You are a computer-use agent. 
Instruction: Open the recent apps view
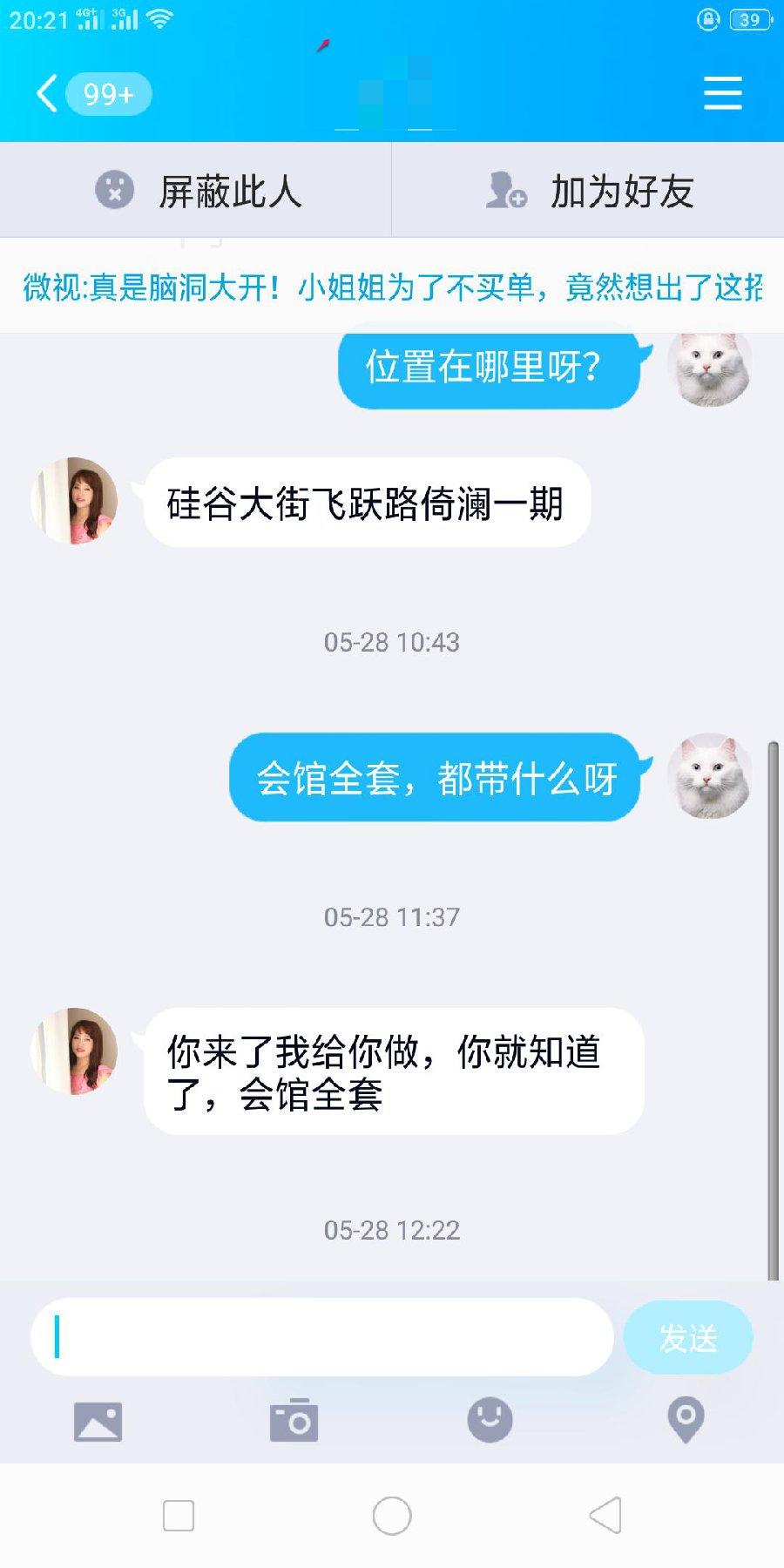point(179,1516)
